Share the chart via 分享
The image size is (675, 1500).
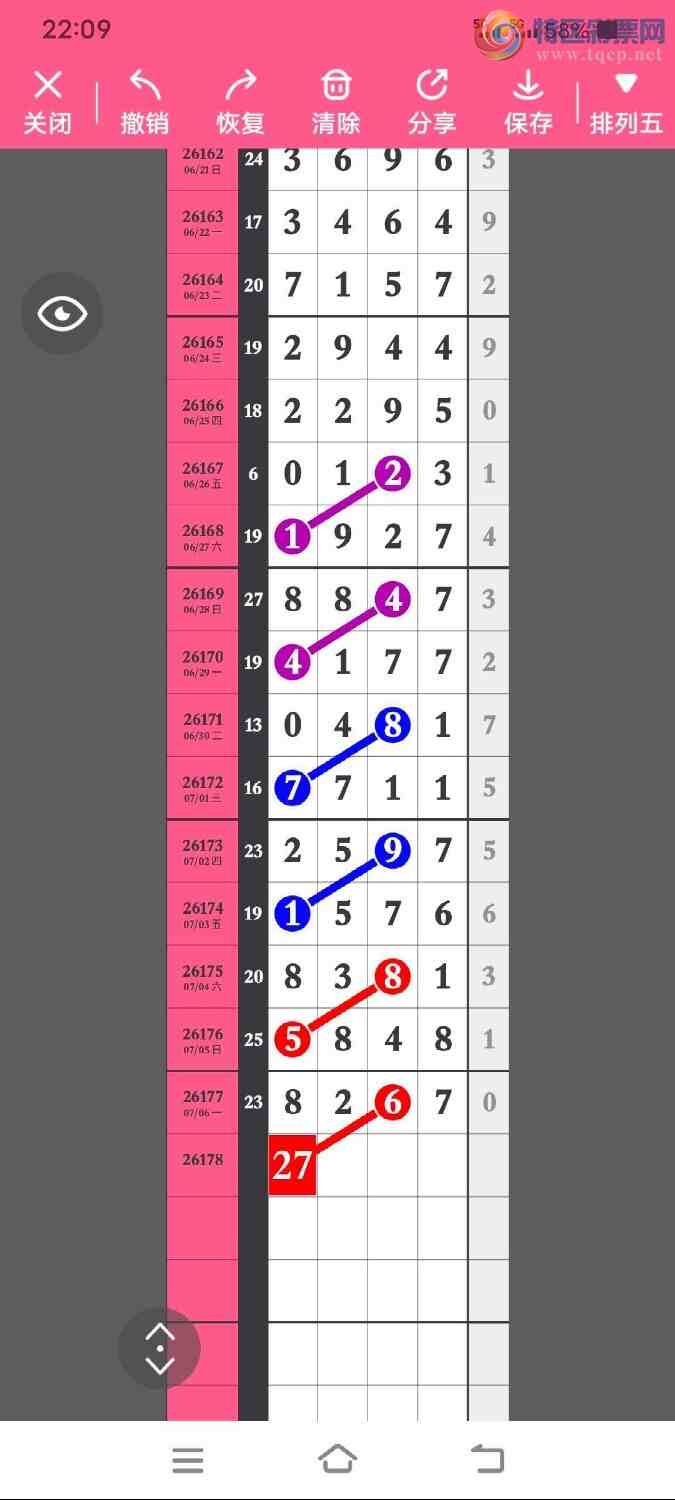(x=432, y=102)
